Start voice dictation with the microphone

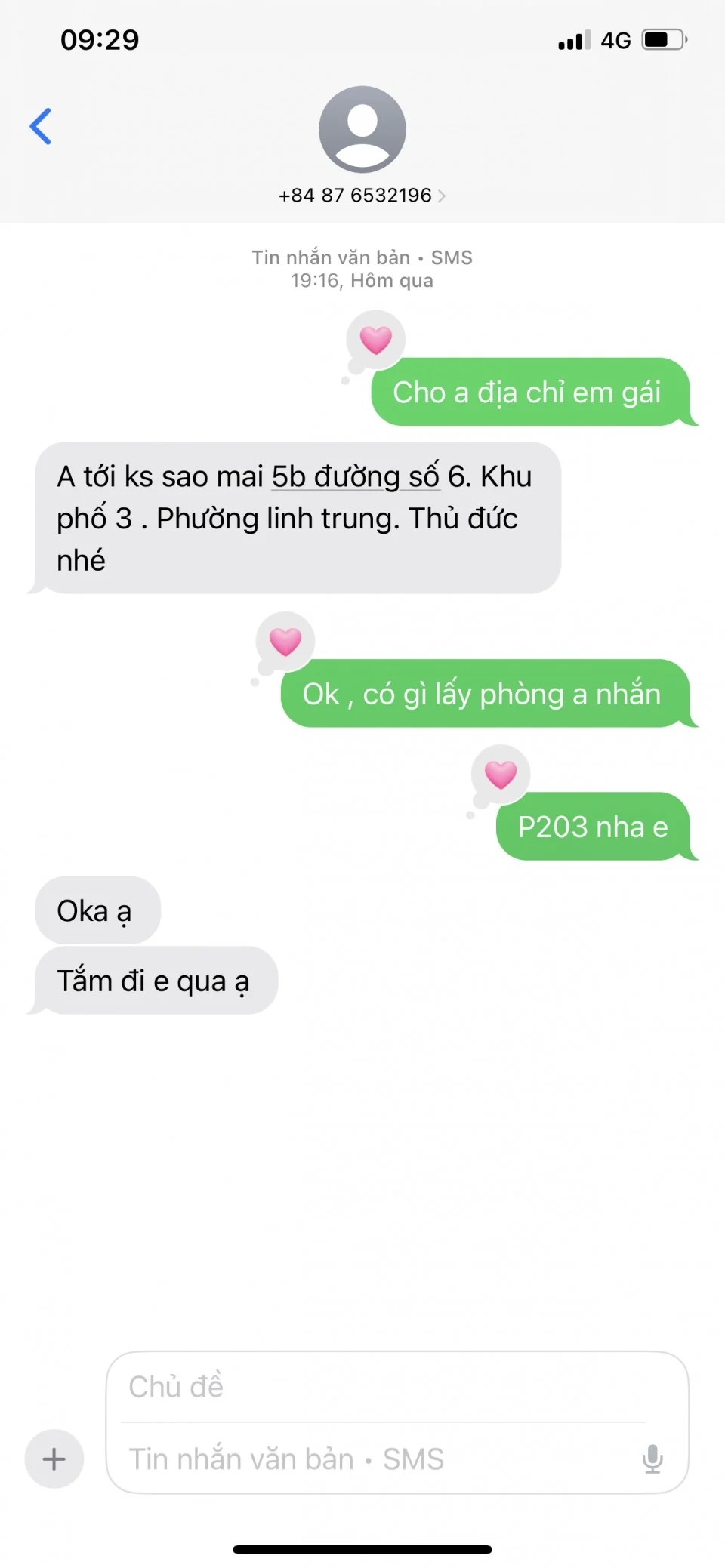pyautogui.click(x=652, y=1459)
